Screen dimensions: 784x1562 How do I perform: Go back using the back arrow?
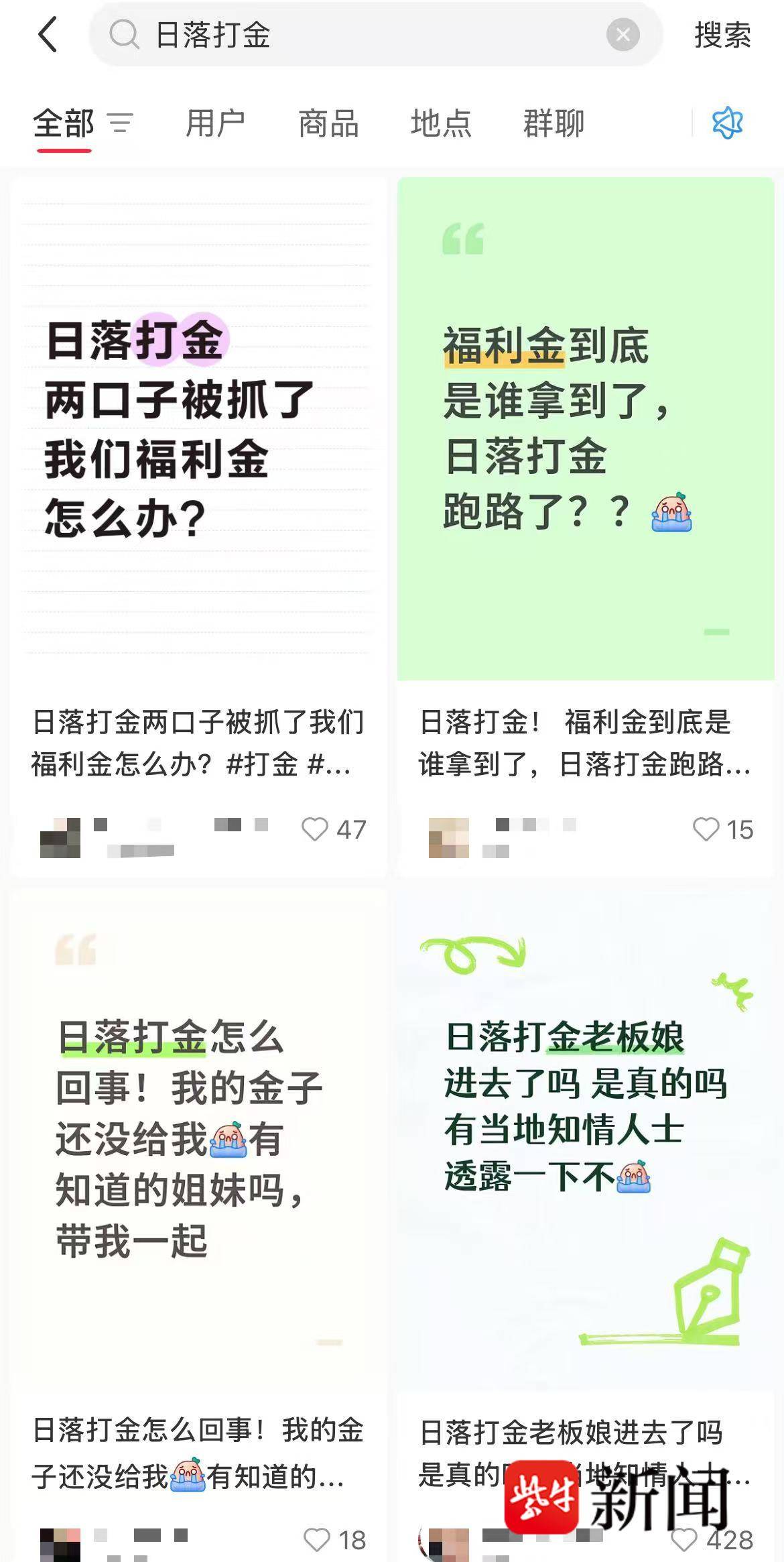pyautogui.click(x=48, y=35)
